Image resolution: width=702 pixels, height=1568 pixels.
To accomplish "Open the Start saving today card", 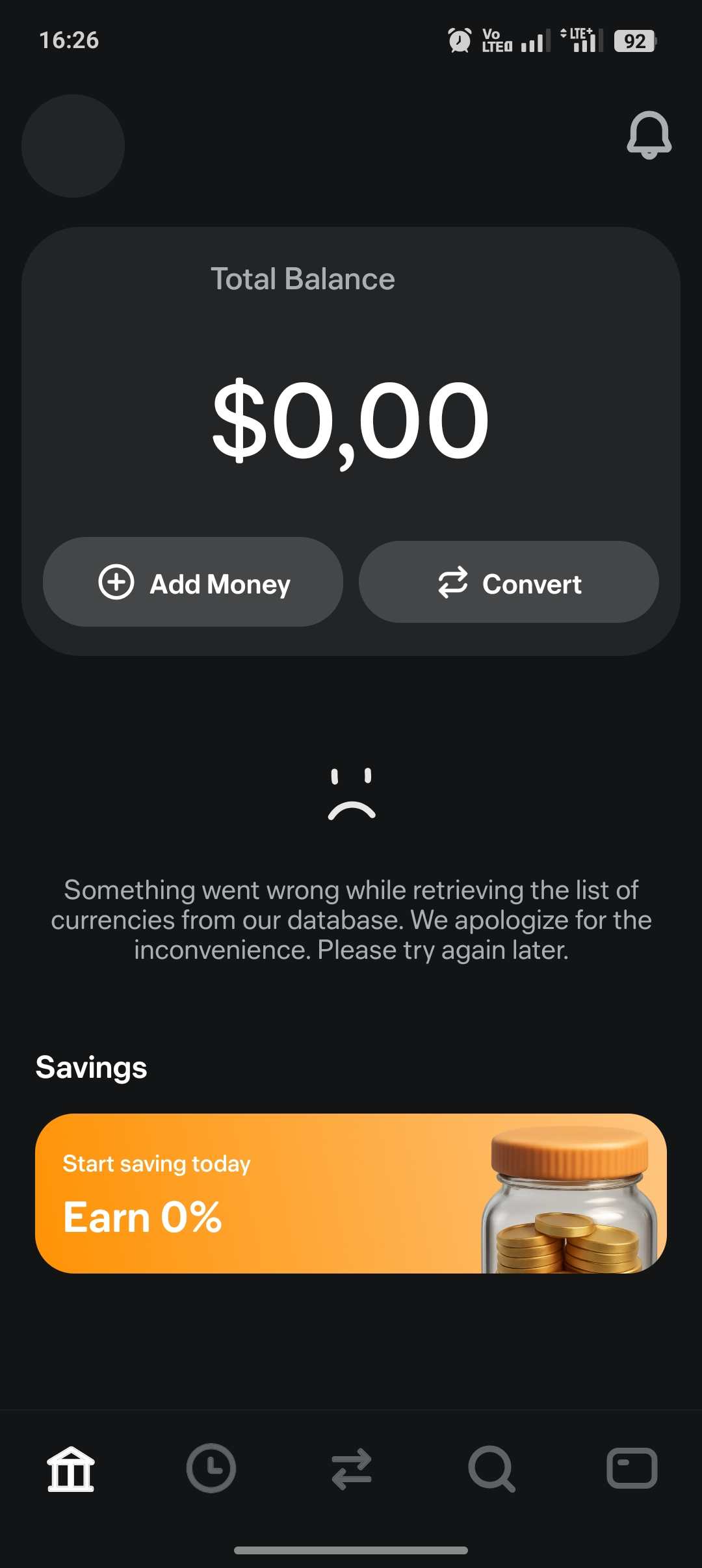I will click(x=351, y=1194).
